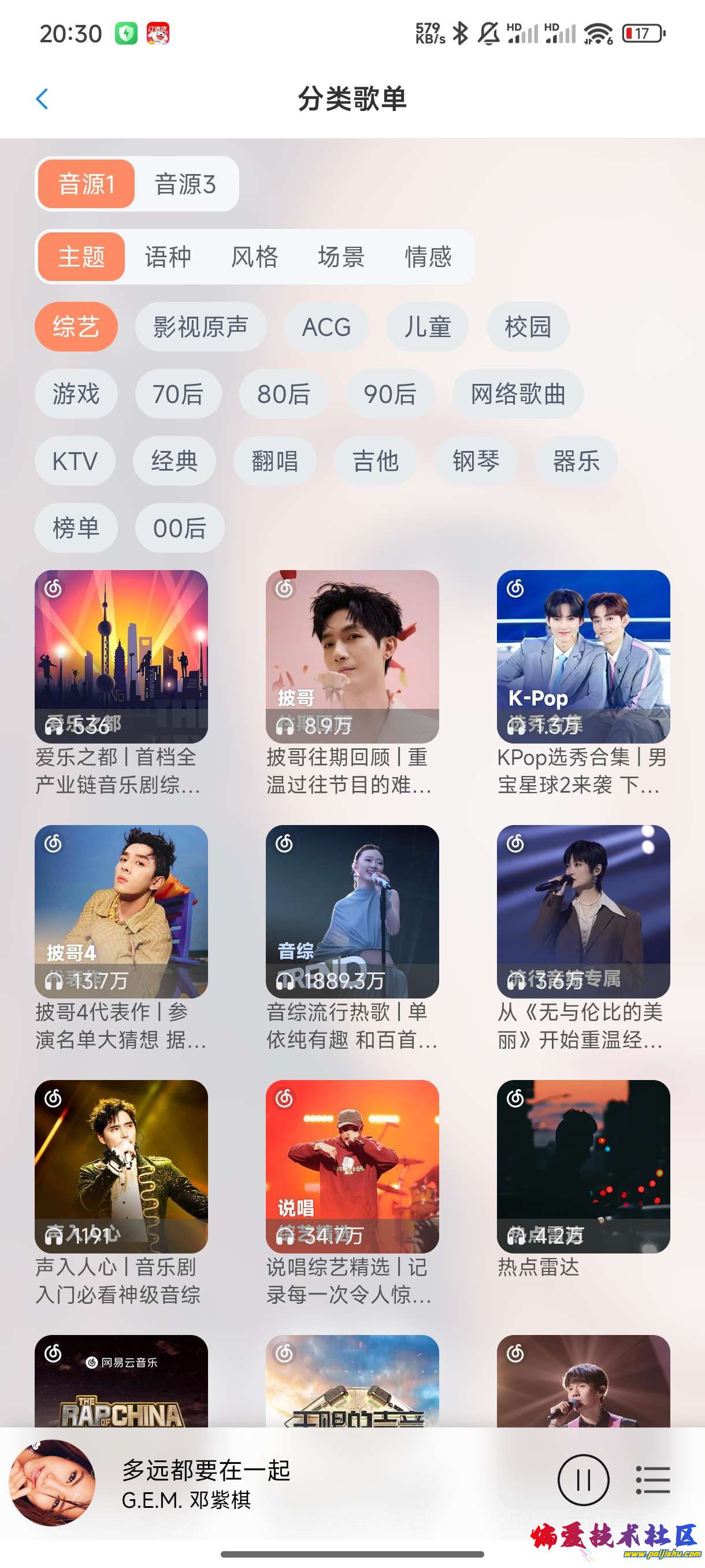Filter playlists by 影视原声
This screenshot has width=705, height=1568.
pyautogui.click(x=200, y=327)
